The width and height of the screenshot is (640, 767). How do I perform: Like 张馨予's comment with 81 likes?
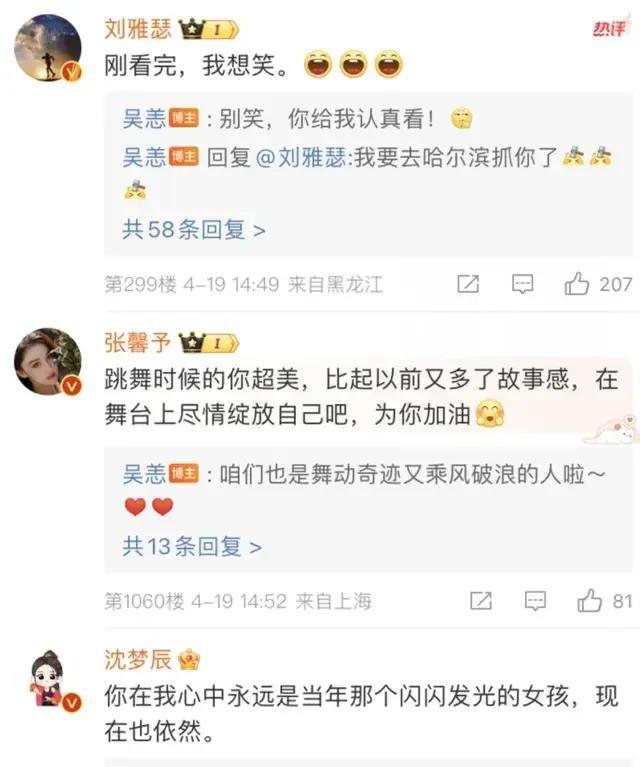589,601
